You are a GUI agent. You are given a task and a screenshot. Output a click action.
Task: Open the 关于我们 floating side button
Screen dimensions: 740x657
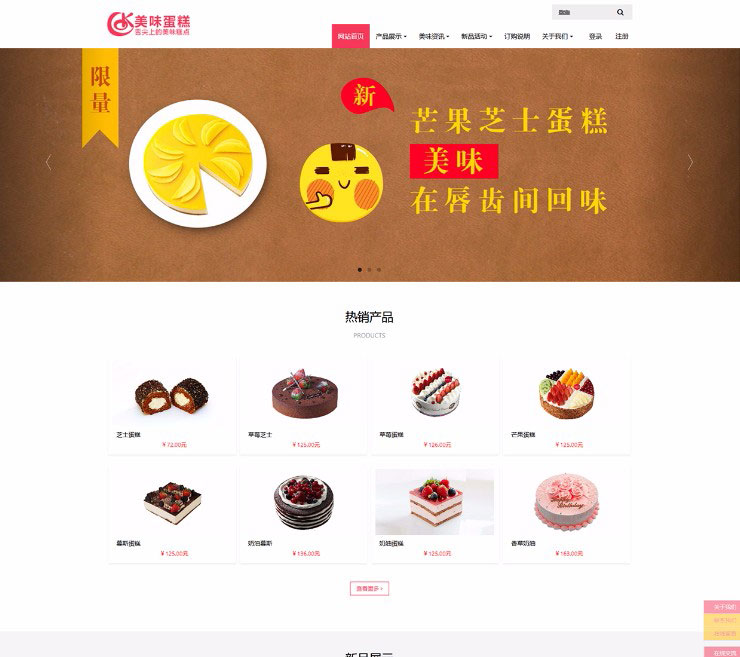723,607
